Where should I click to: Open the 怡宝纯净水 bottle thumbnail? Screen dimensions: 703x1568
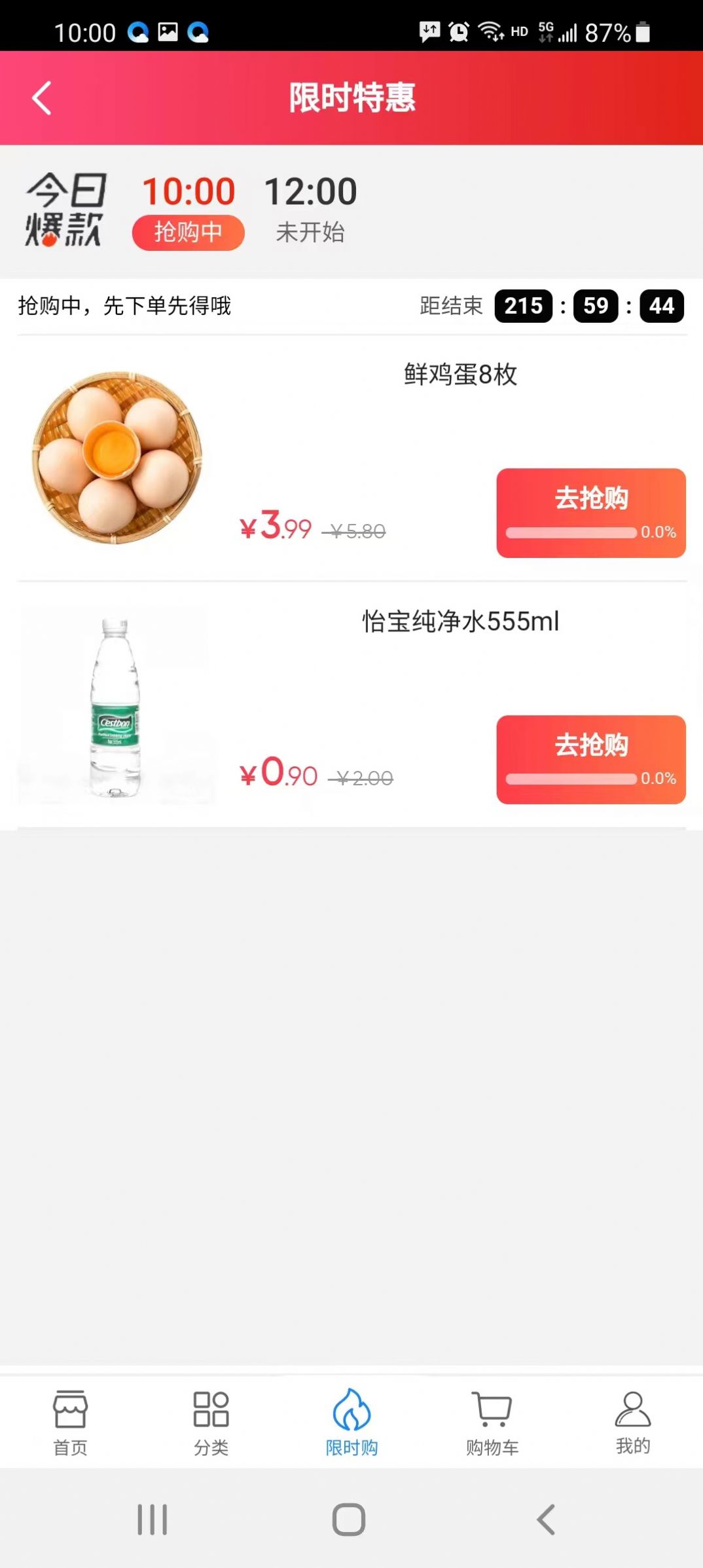coord(115,707)
